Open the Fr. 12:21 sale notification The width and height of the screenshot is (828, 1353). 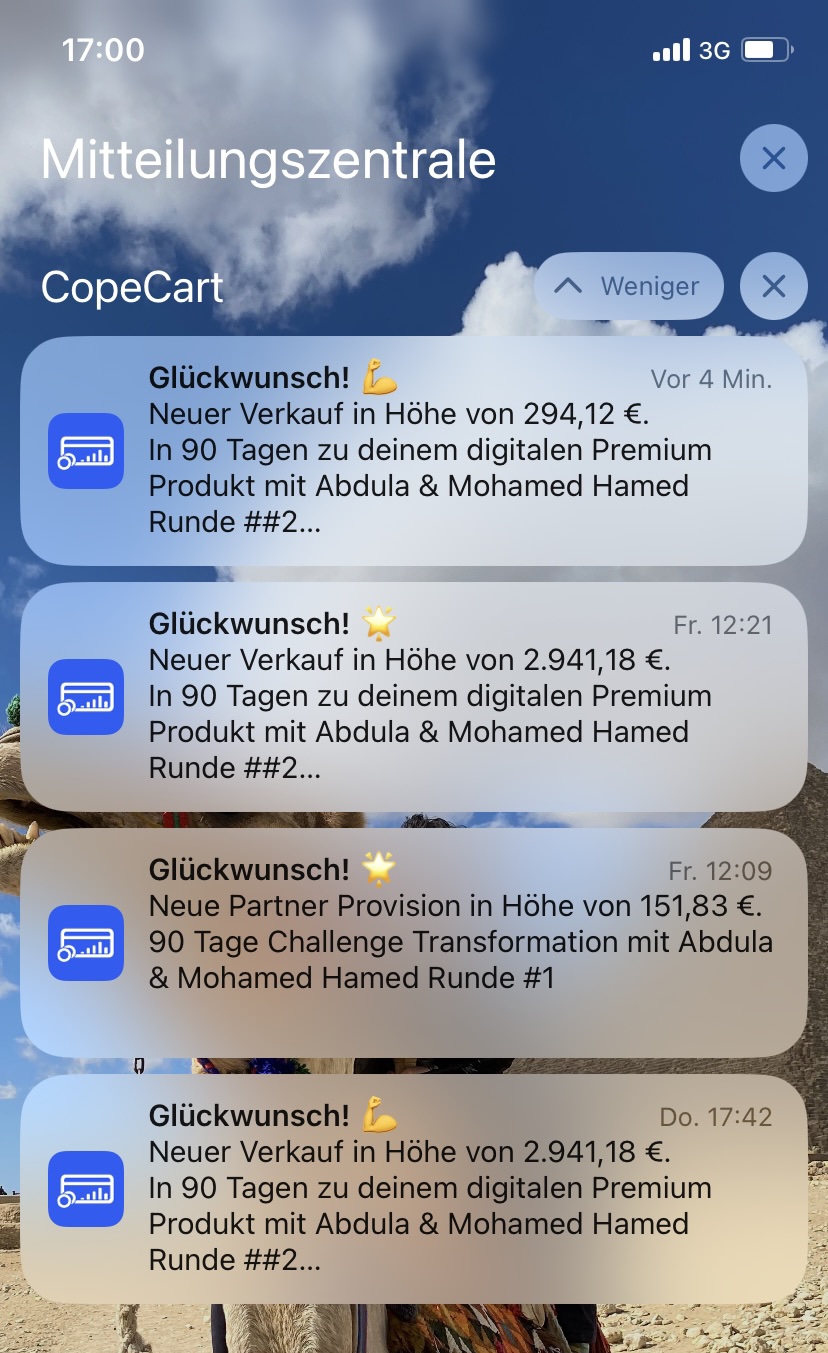pos(413,696)
